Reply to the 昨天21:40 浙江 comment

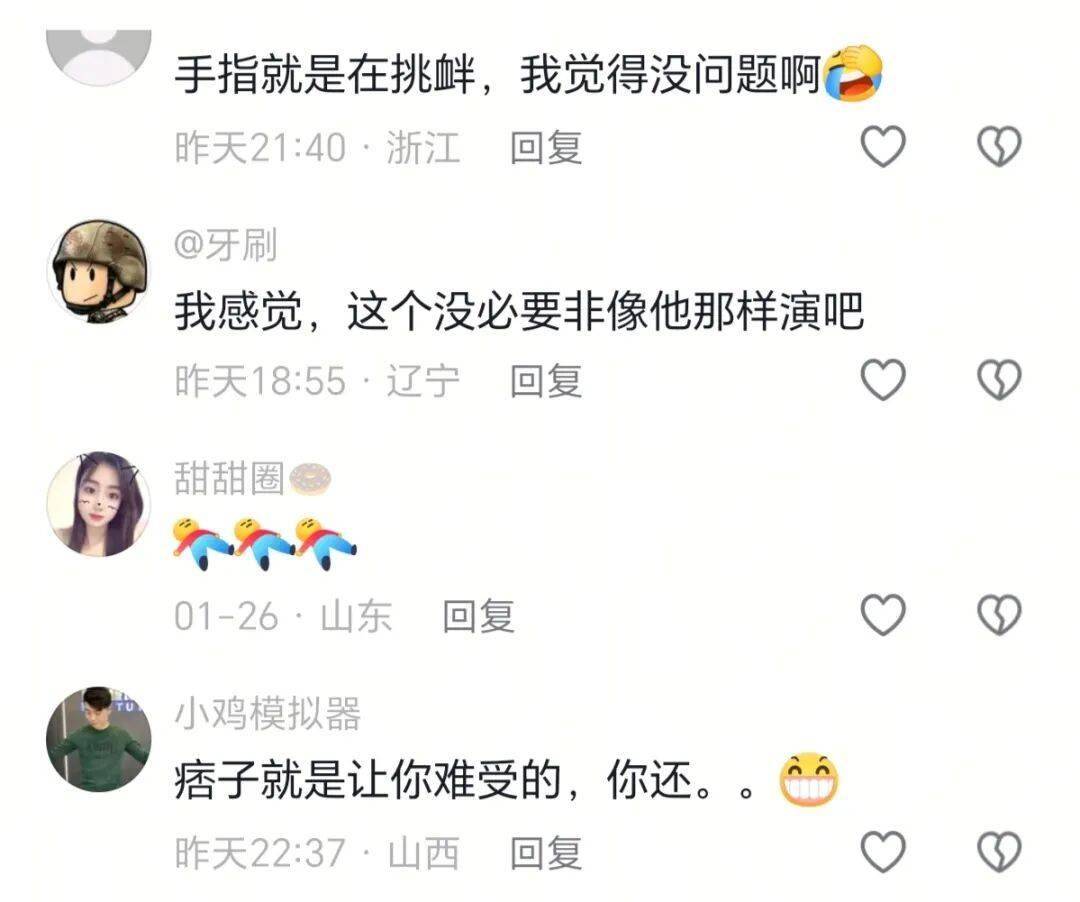(546, 148)
